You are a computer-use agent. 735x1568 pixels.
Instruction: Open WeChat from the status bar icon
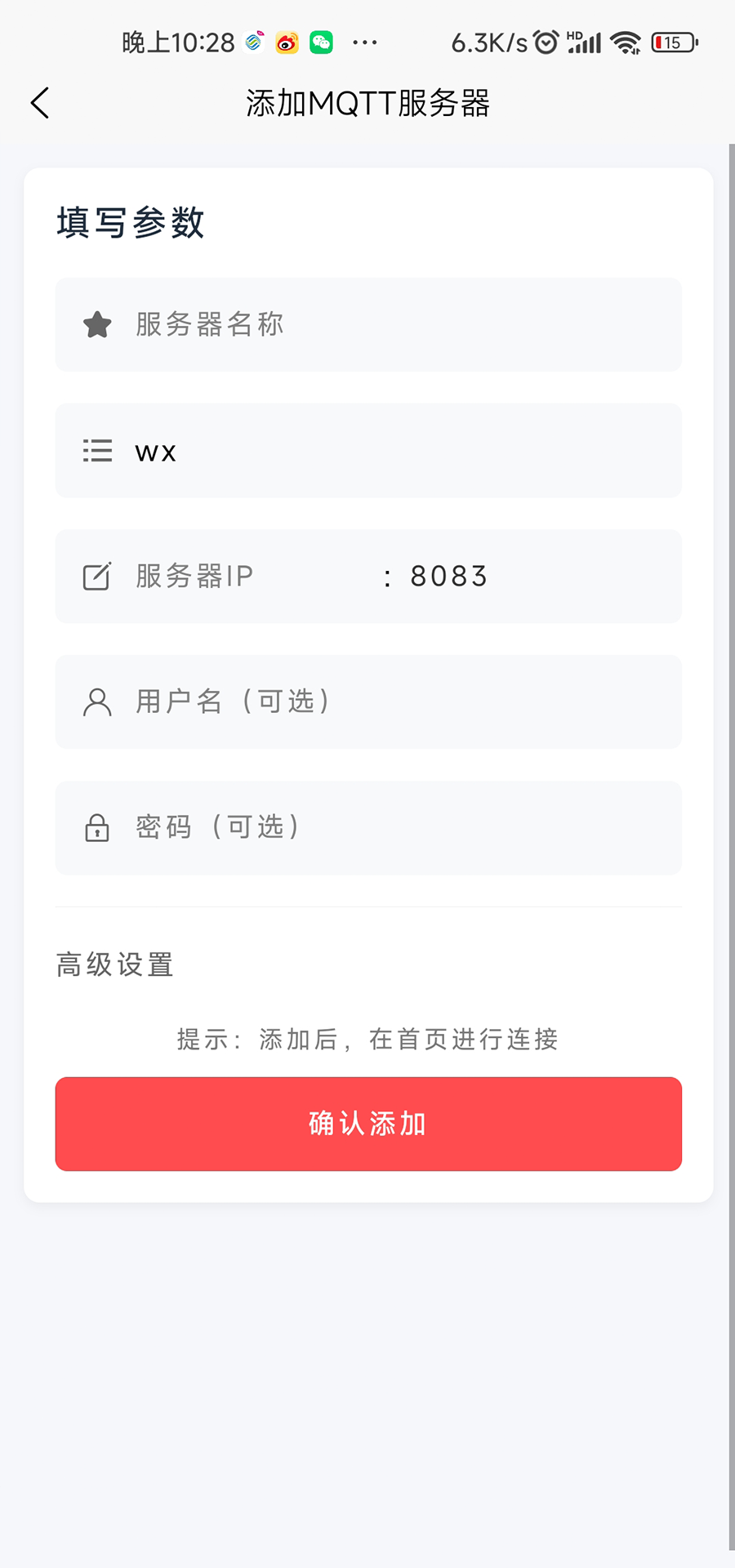coord(320,42)
